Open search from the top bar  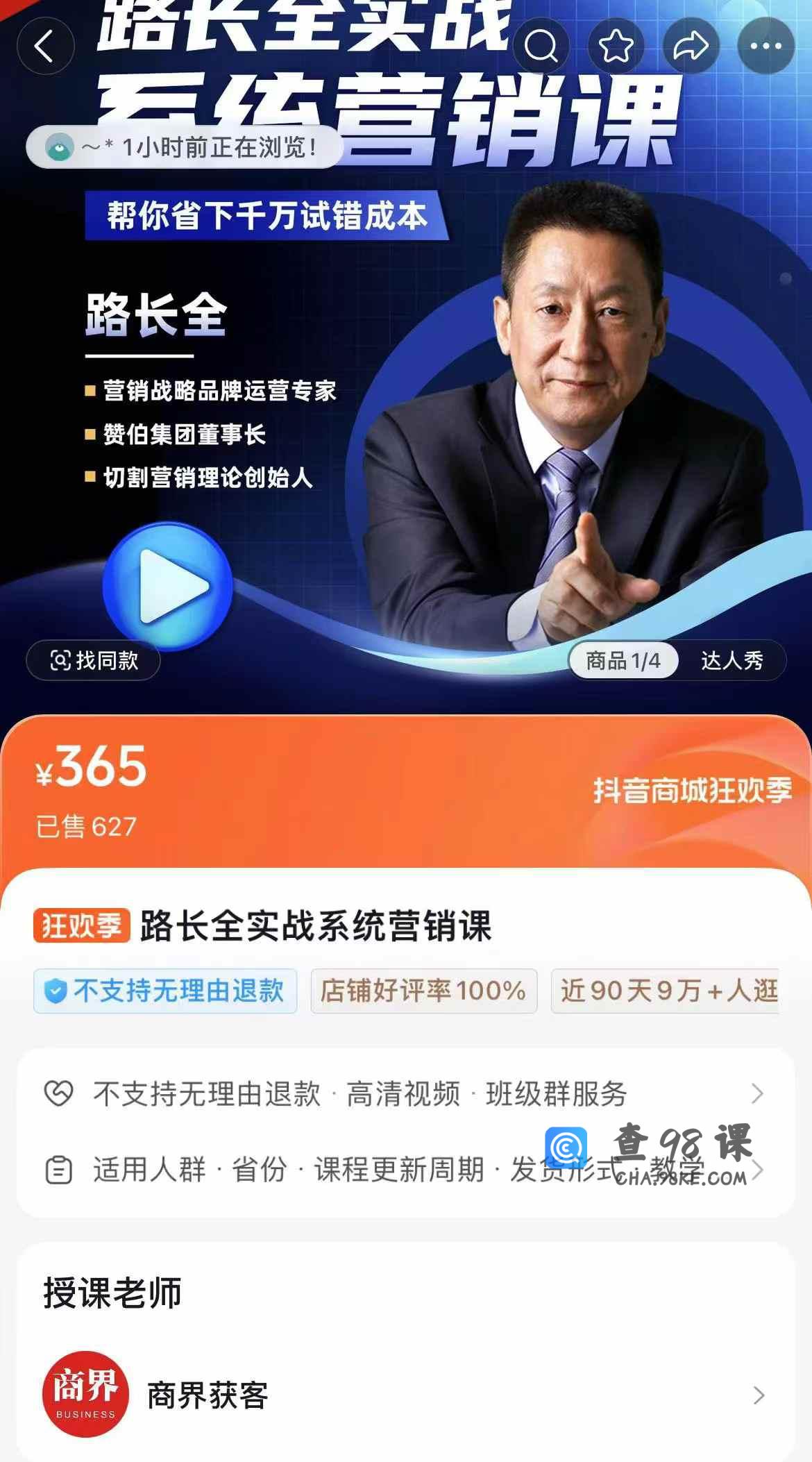pos(541,47)
